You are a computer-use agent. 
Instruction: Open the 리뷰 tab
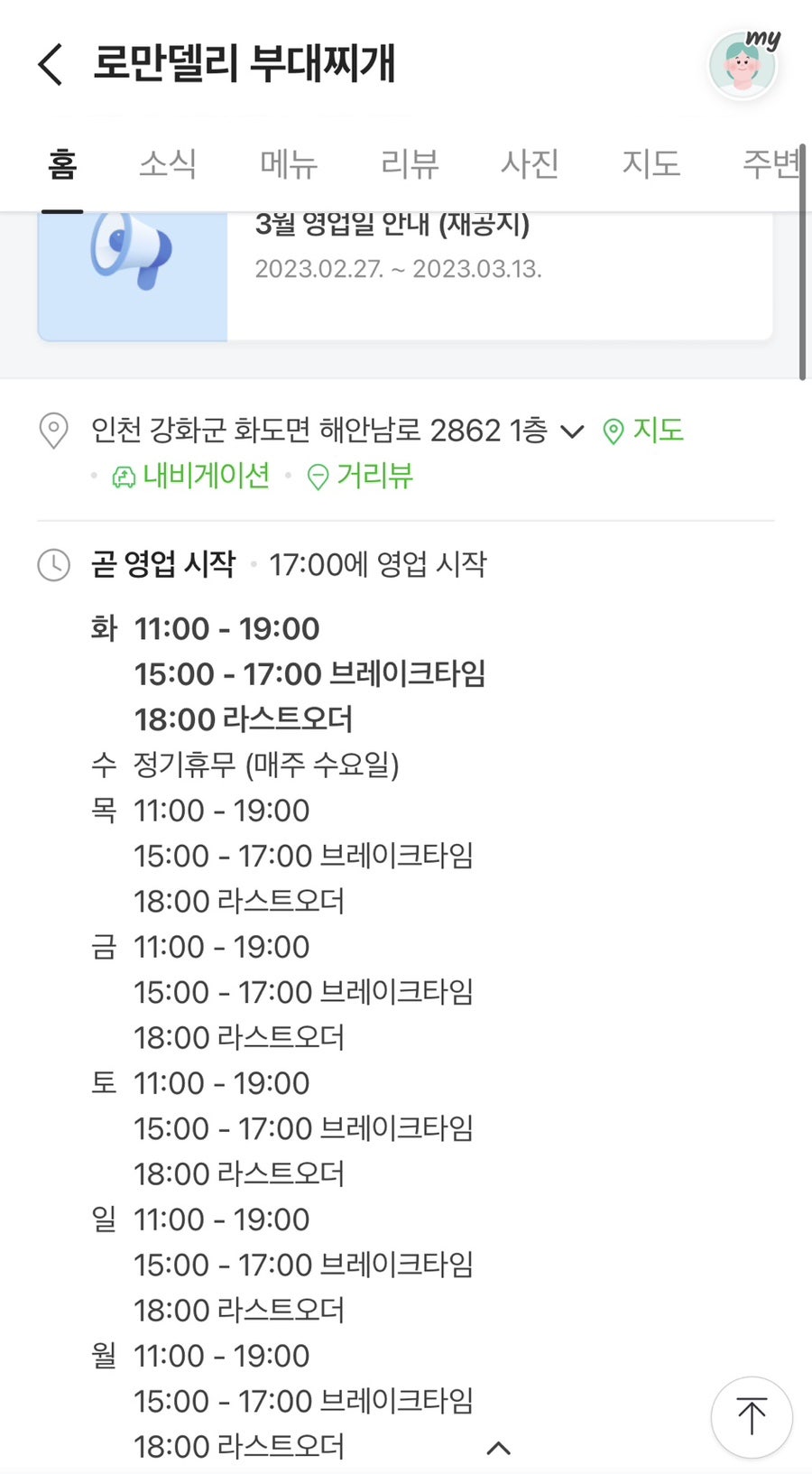pos(410,164)
